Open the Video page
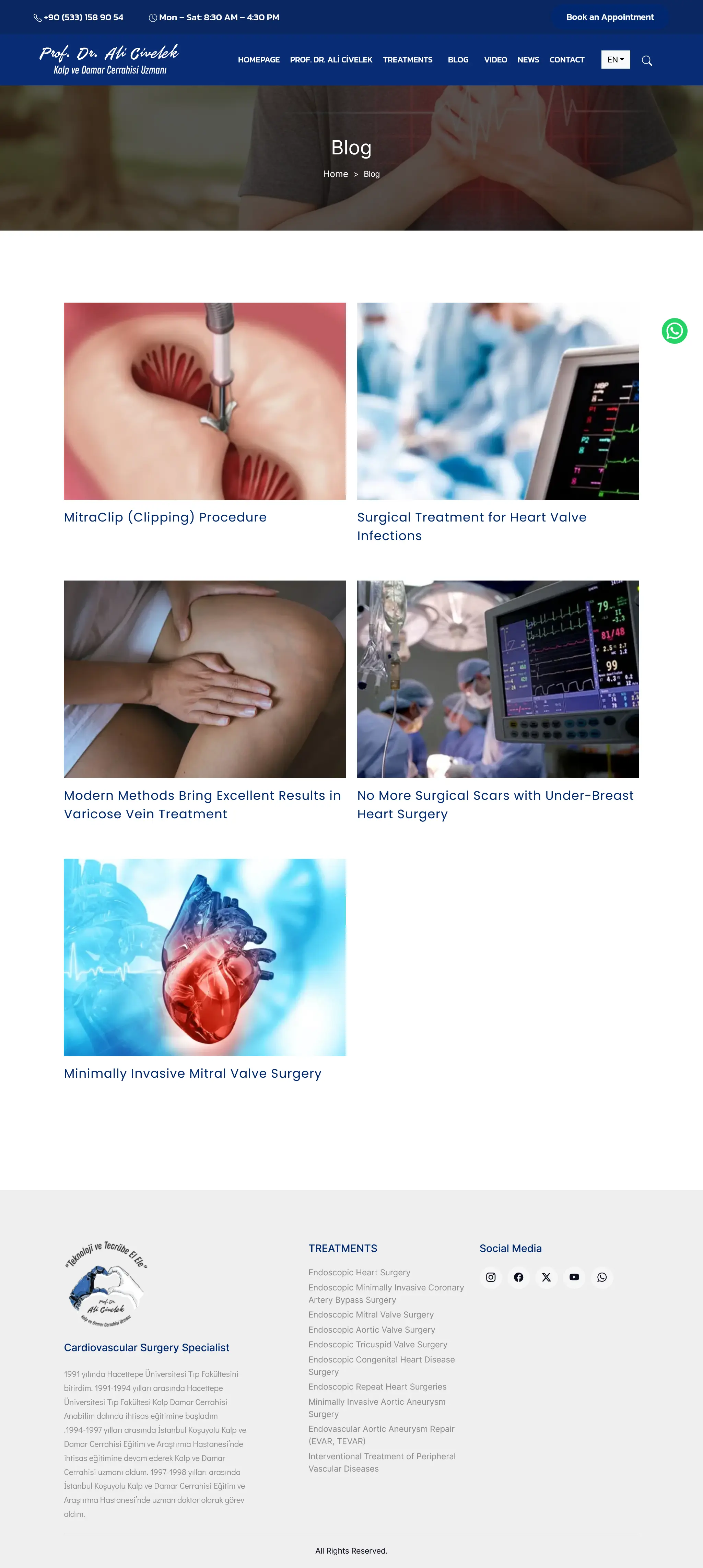703x1568 pixels. (x=495, y=60)
